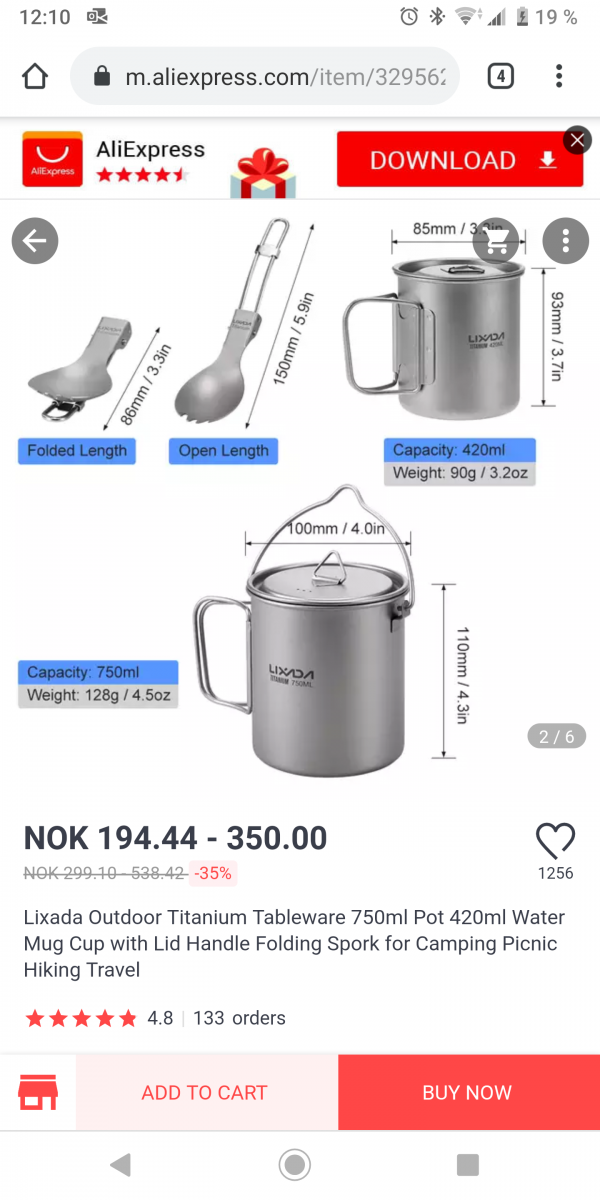600x1200 pixels.
Task: Dismiss the AliExpress download banner
Action: point(577,140)
